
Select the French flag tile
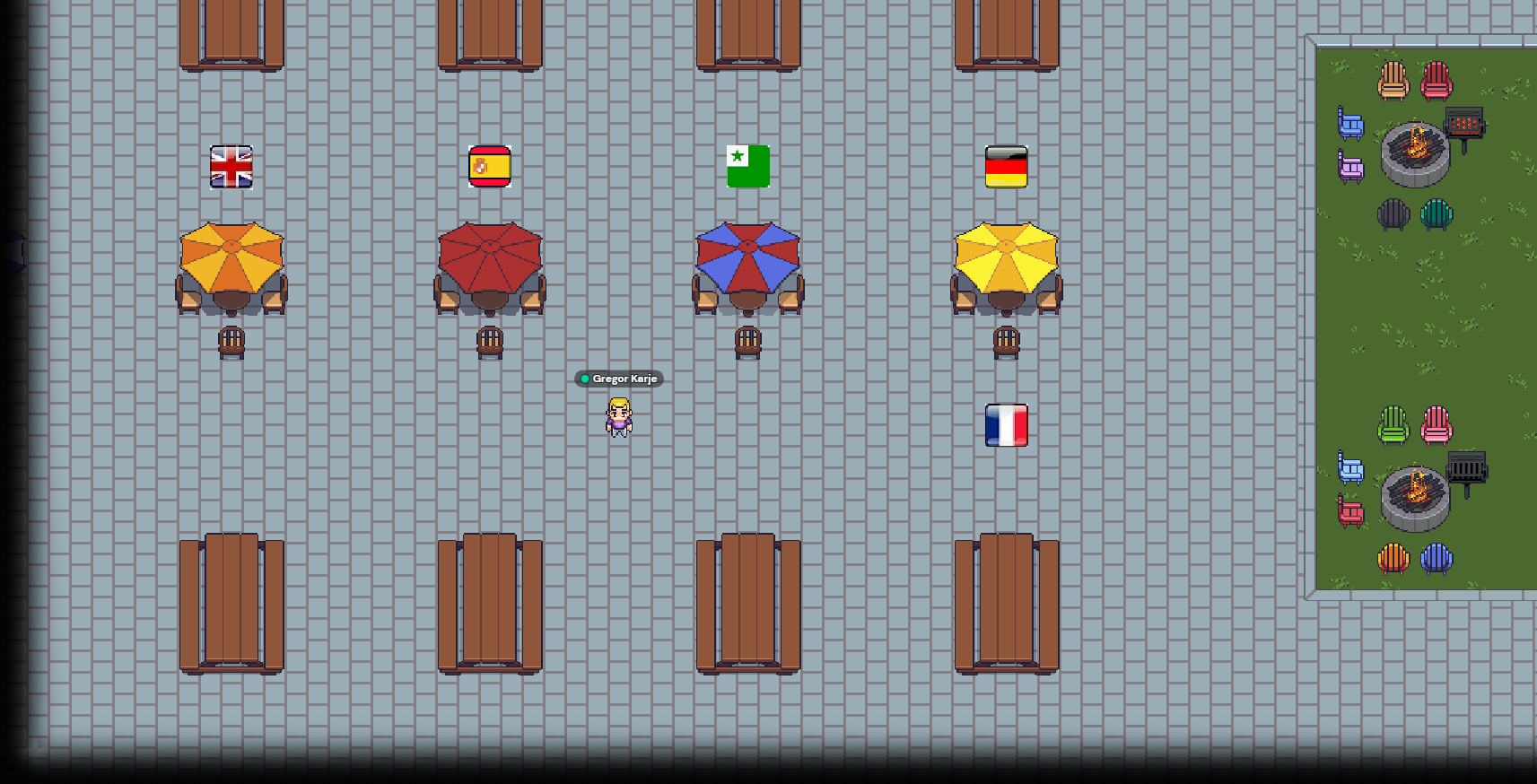point(1006,425)
